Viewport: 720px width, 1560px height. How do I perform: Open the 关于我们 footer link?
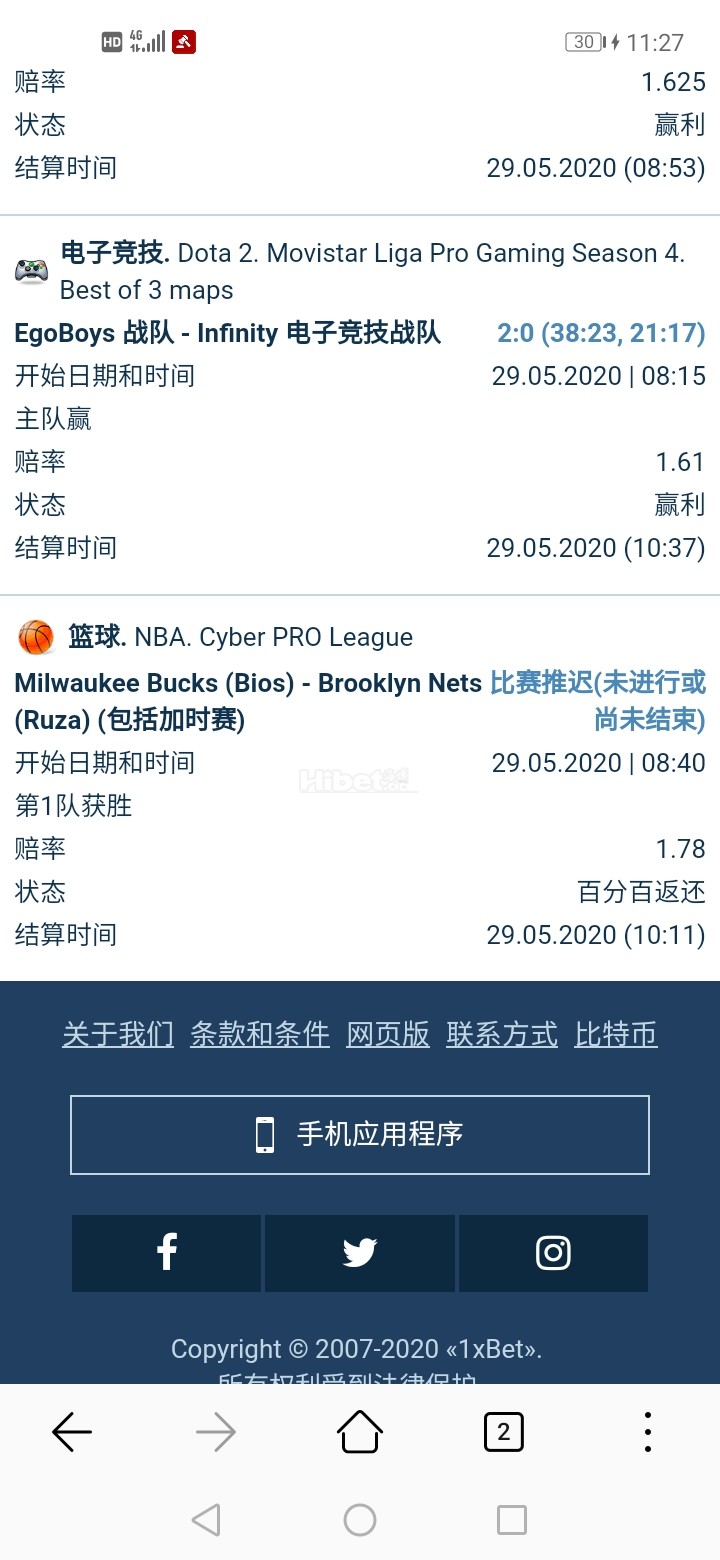click(118, 1034)
